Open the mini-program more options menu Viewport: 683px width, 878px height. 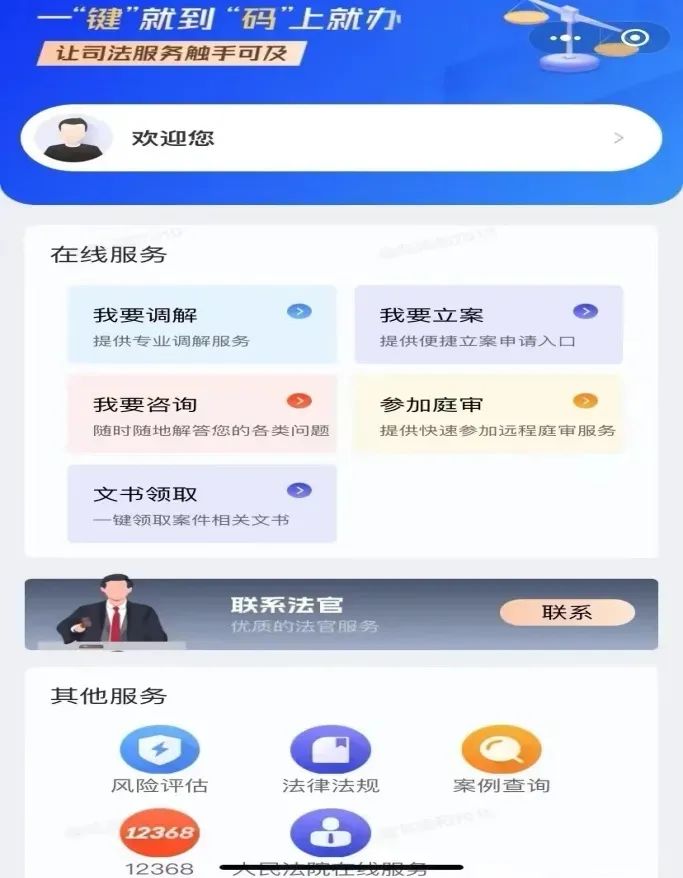coord(565,39)
